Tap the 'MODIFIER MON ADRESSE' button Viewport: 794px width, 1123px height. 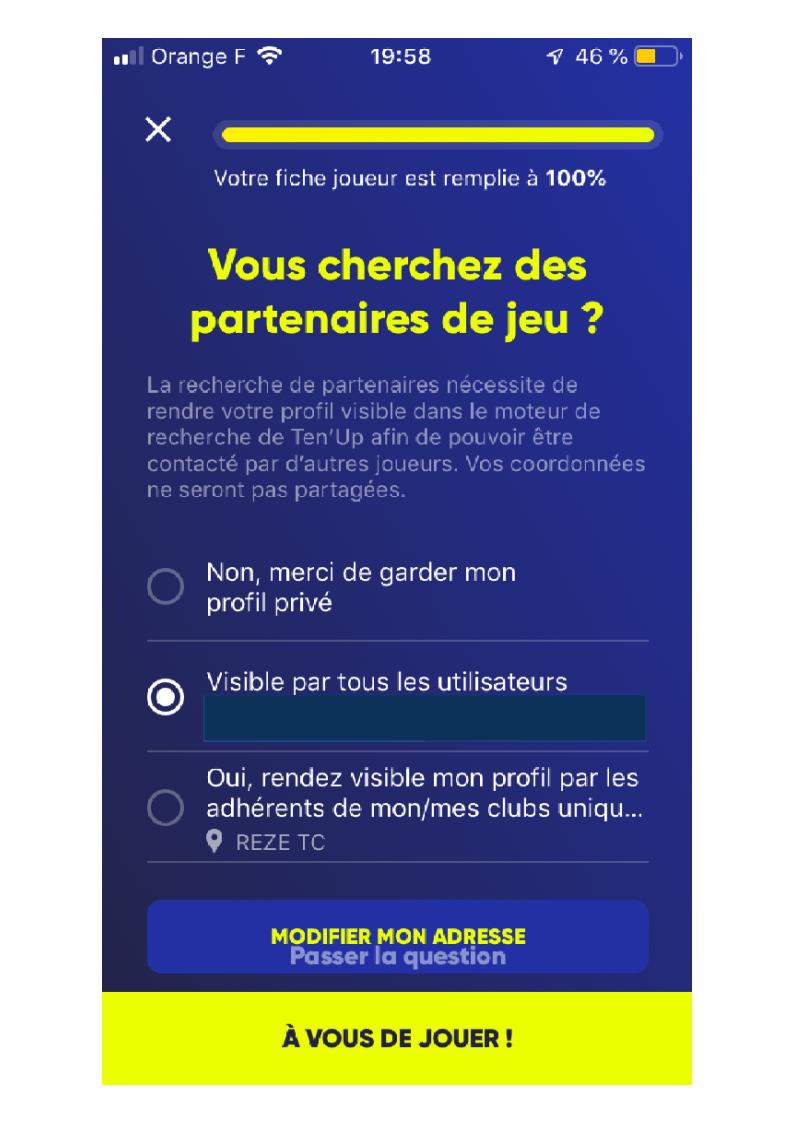(397, 936)
